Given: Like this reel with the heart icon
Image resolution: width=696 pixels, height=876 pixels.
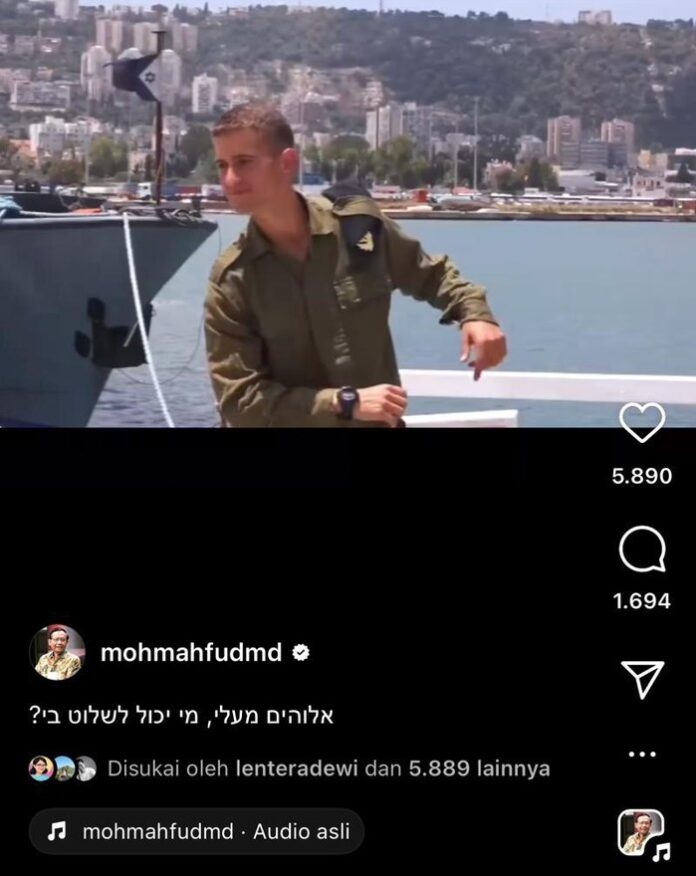Looking at the screenshot, I should (641, 423).
